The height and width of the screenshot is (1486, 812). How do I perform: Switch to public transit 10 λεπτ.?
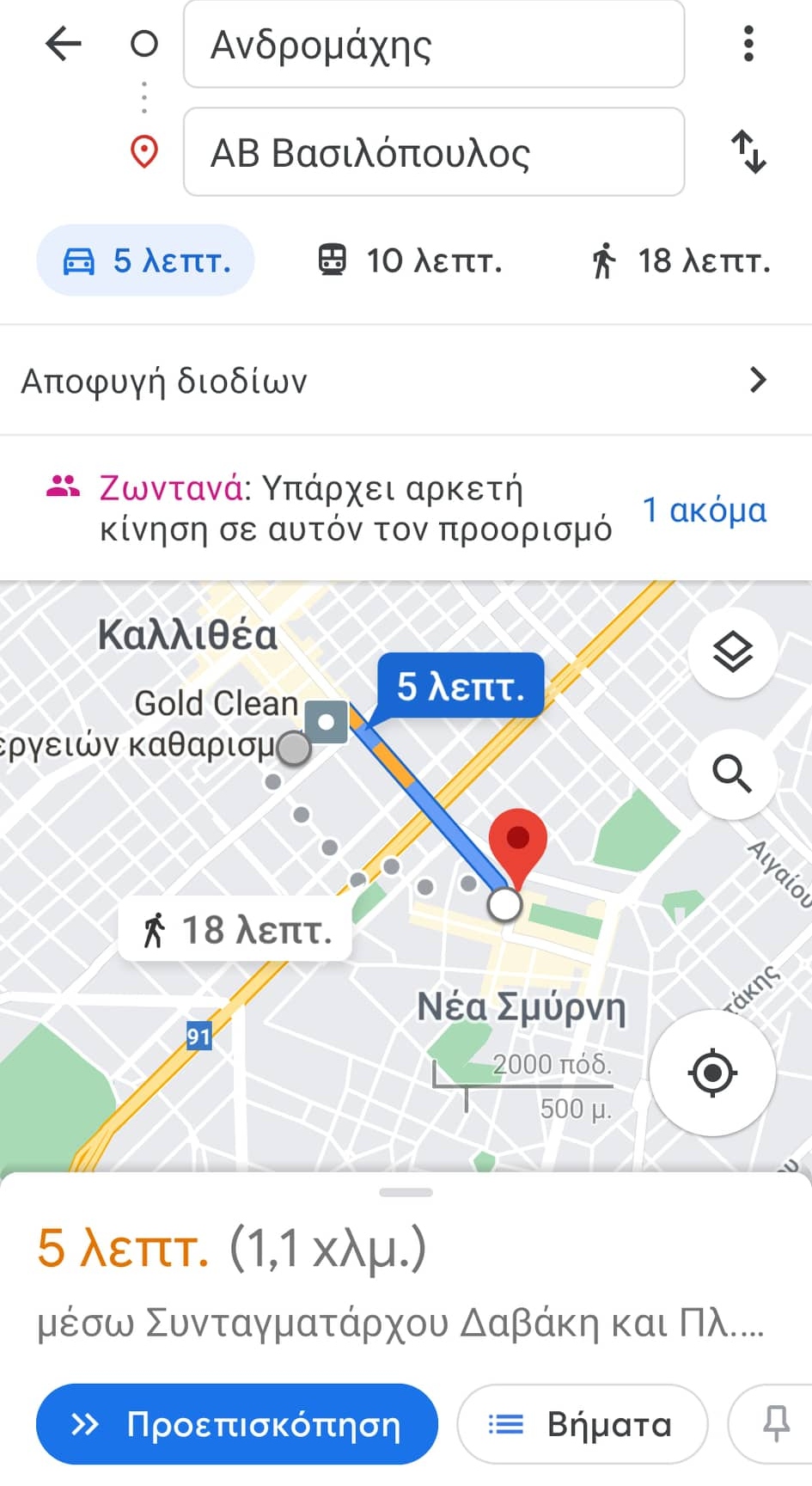(x=410, y=260)
